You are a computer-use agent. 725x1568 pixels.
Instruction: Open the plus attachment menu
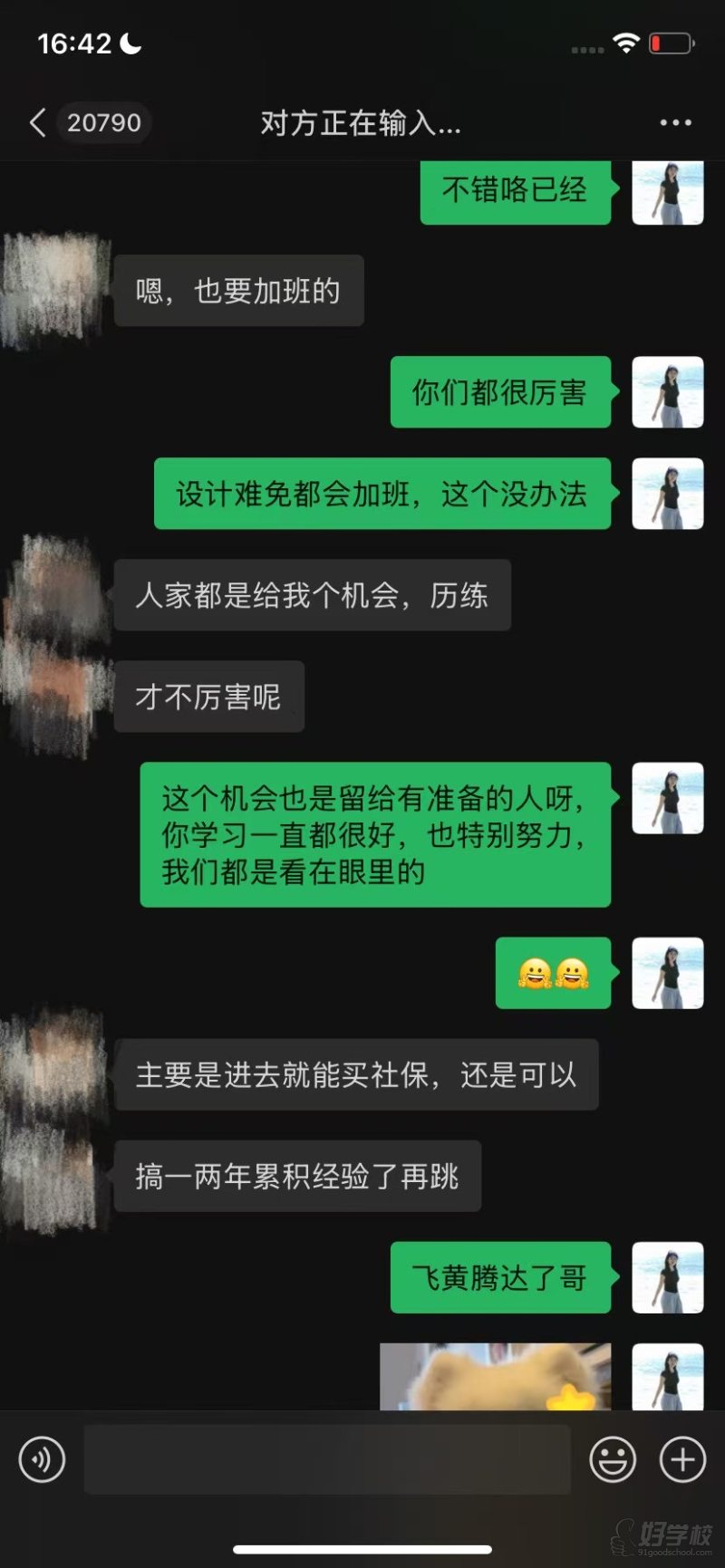click(682, 1459)
